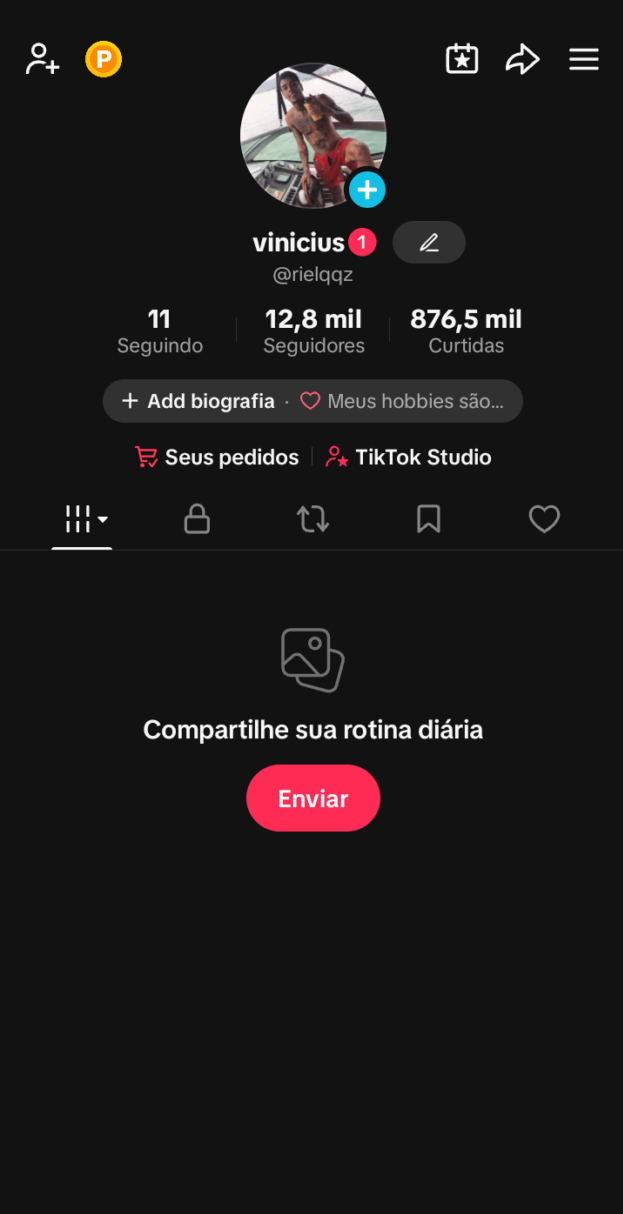Viewport: 623px width, 1214px height.
Task: Switch to the reposts tab
Action: 313,519
